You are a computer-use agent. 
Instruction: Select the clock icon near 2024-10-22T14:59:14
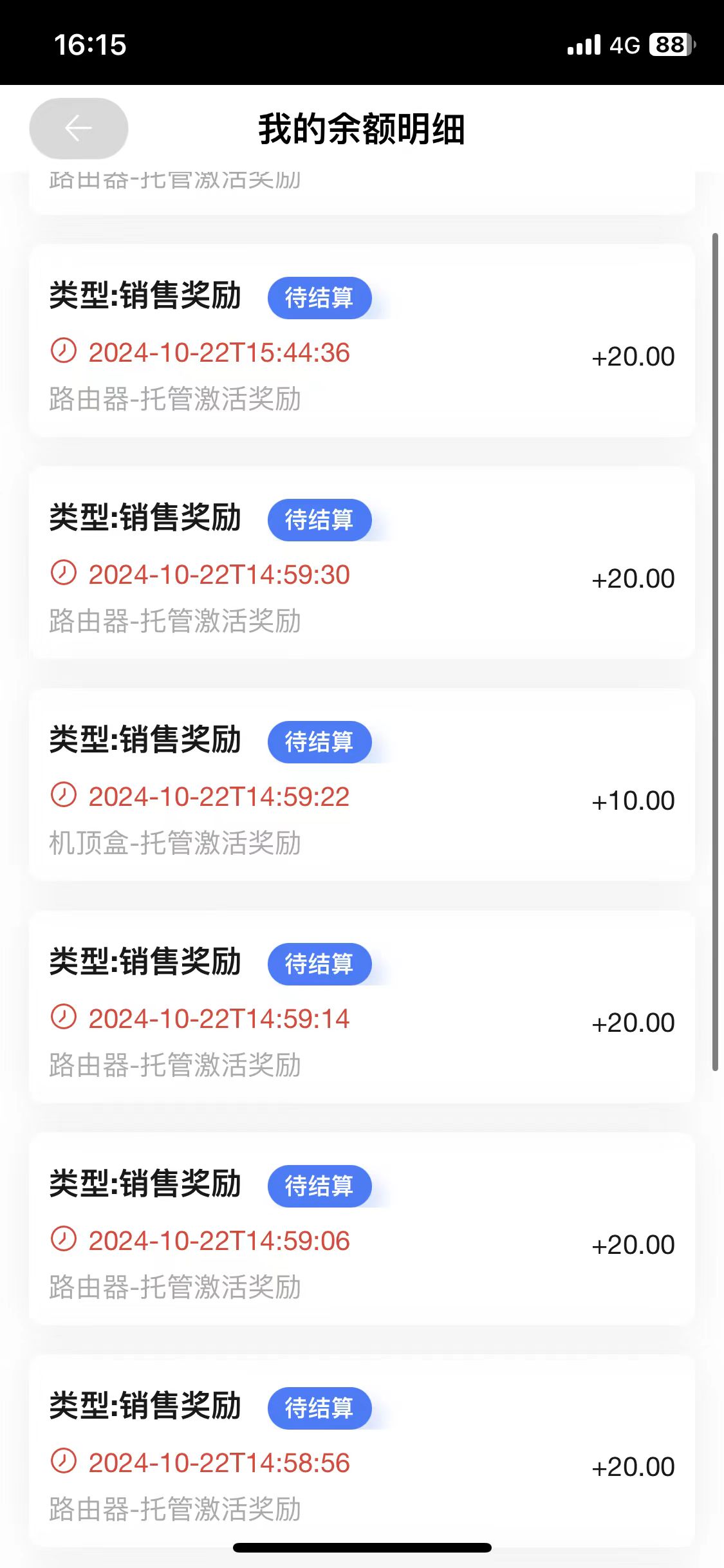64,1019
